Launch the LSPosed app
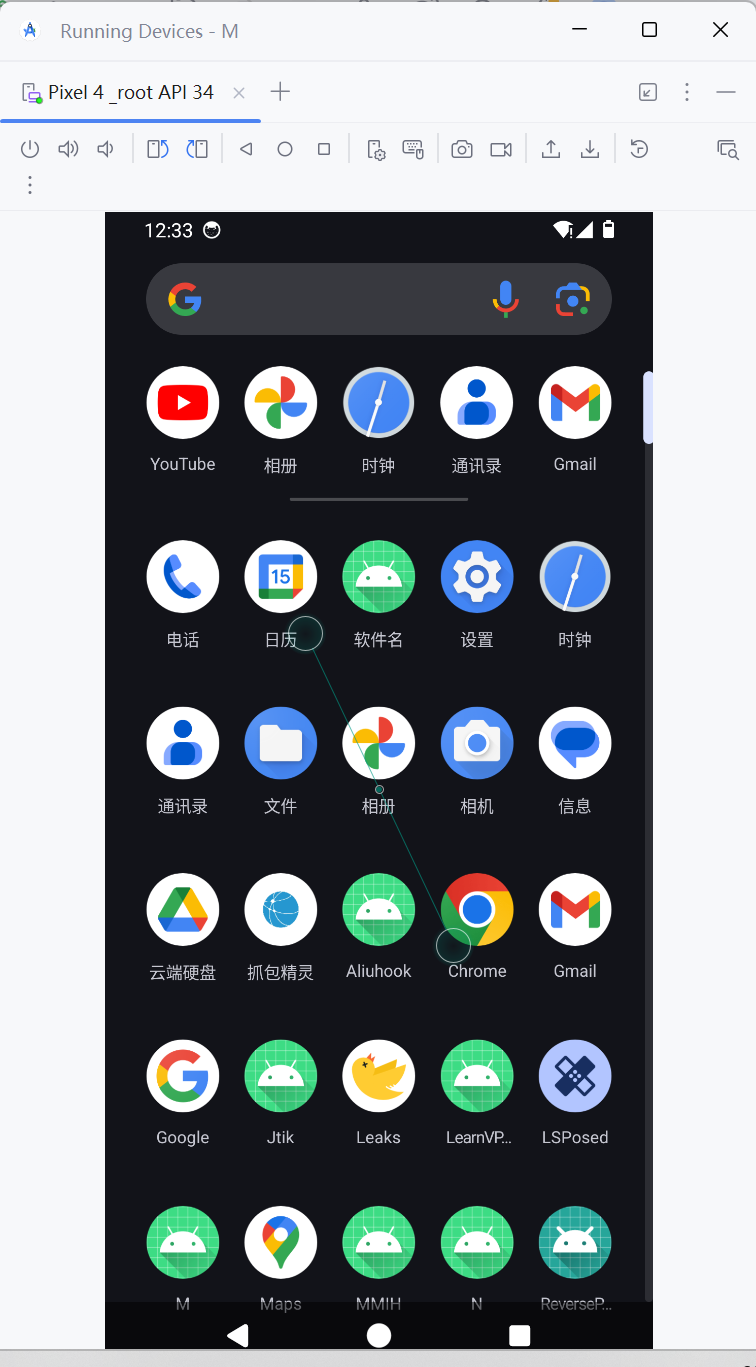The width and height of the screenshot is (756, 1367). (x=575, y=1076)
